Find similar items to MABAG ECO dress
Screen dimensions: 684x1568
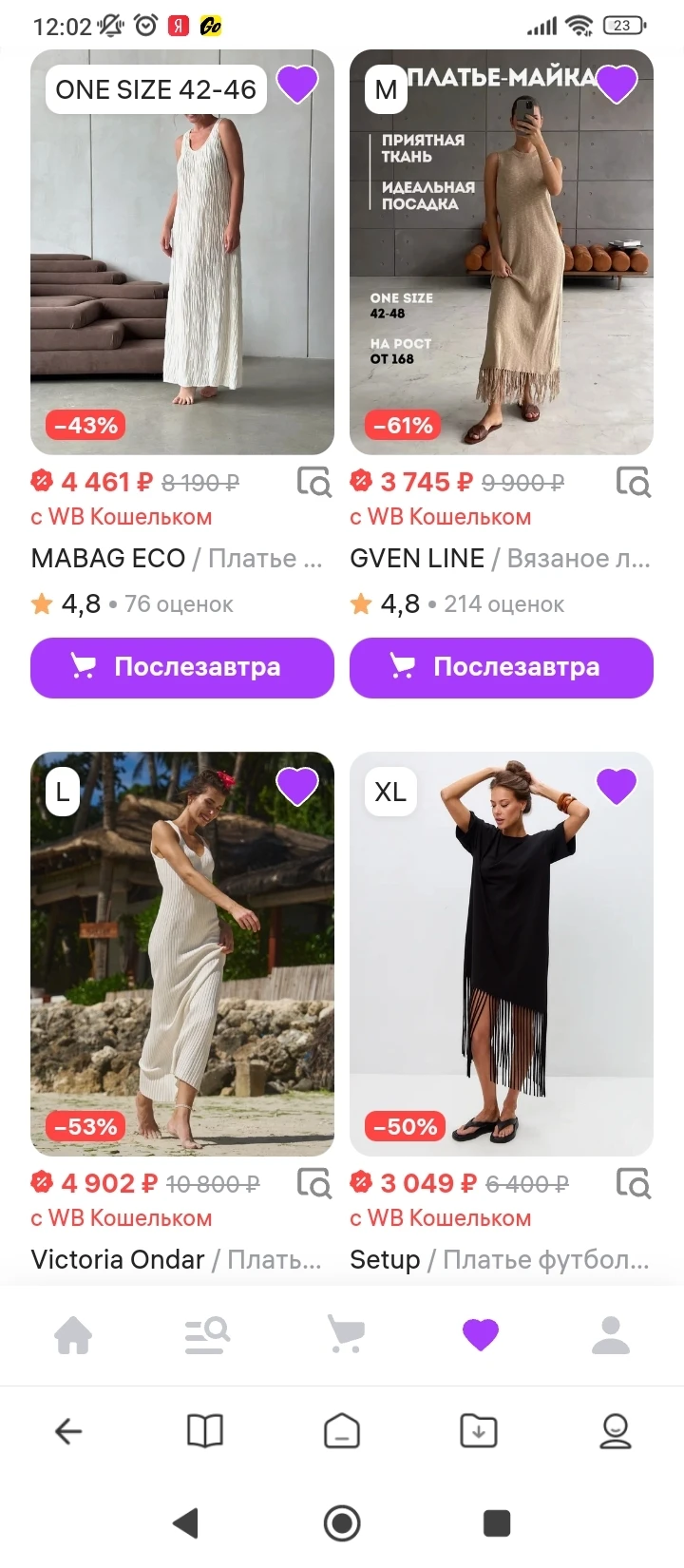pos(314,482)
